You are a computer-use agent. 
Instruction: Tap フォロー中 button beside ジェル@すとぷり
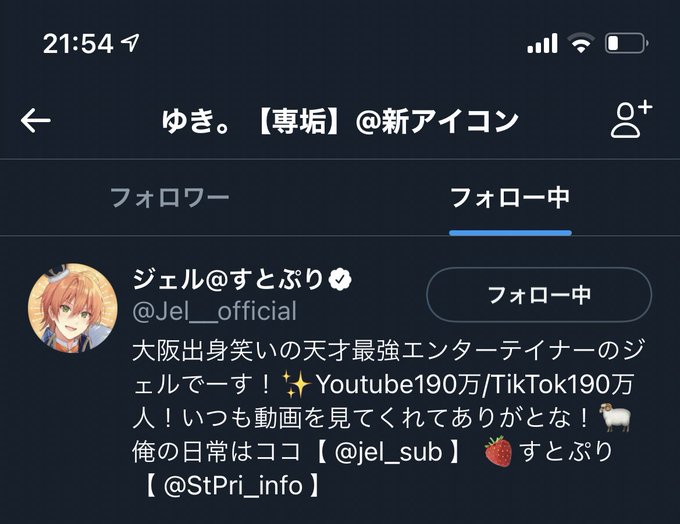click(x=539, y=295)
